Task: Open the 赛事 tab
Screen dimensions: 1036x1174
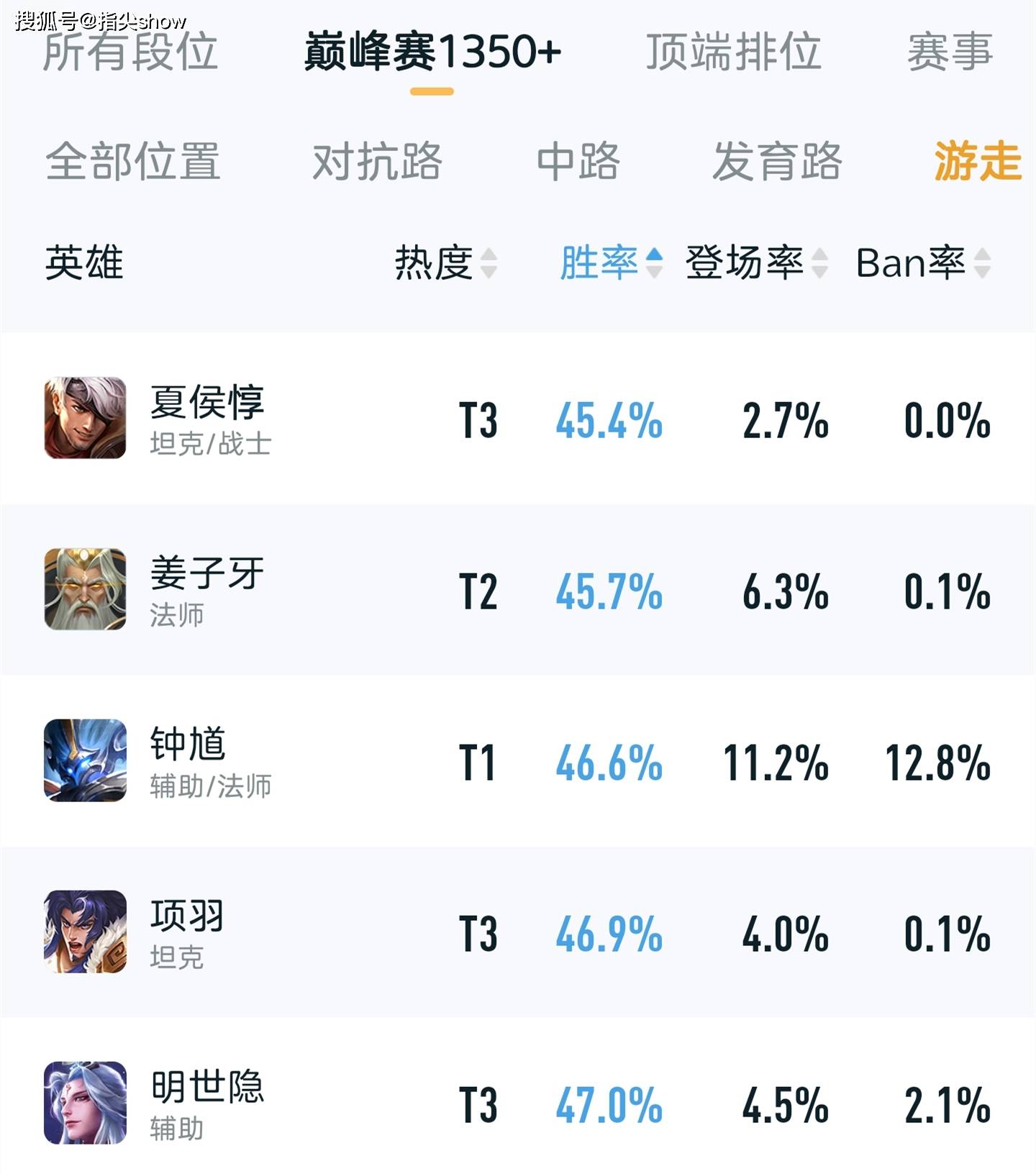Action: [x=950, y=52]
